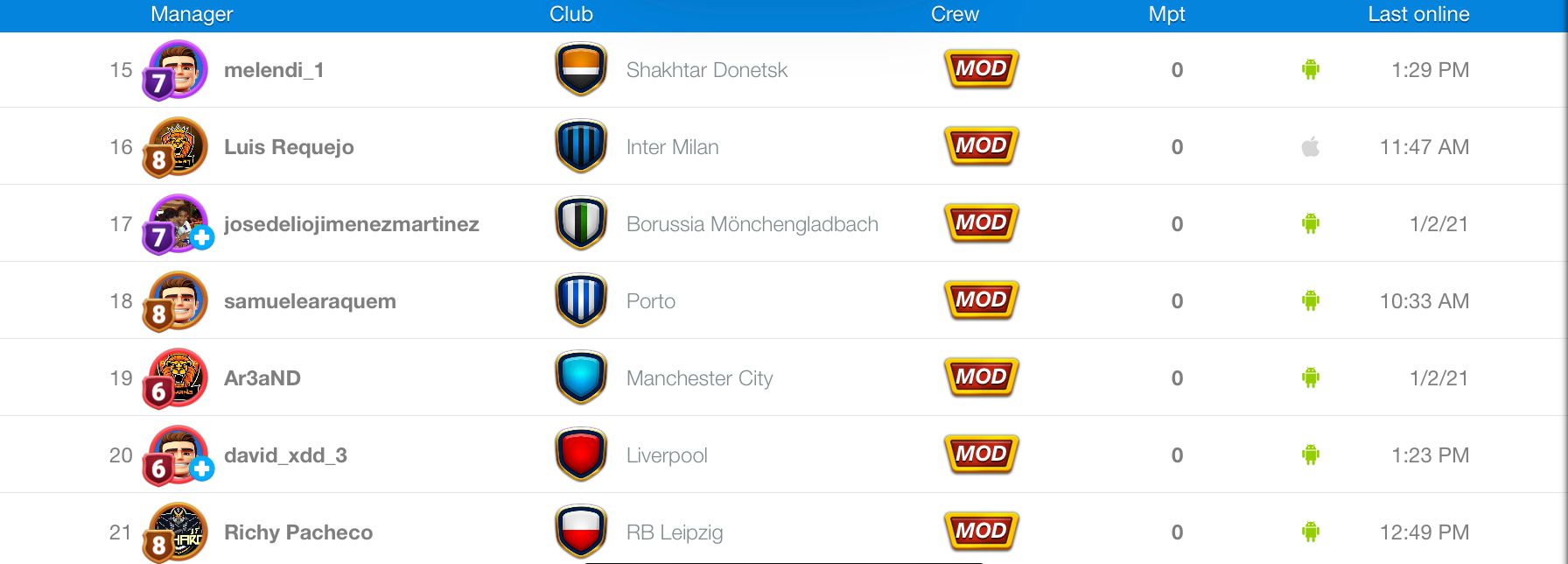Screen dimensions: 1568x564
Task: Tap the RB Leipzig club crest
Action: [x=581, y=531]
